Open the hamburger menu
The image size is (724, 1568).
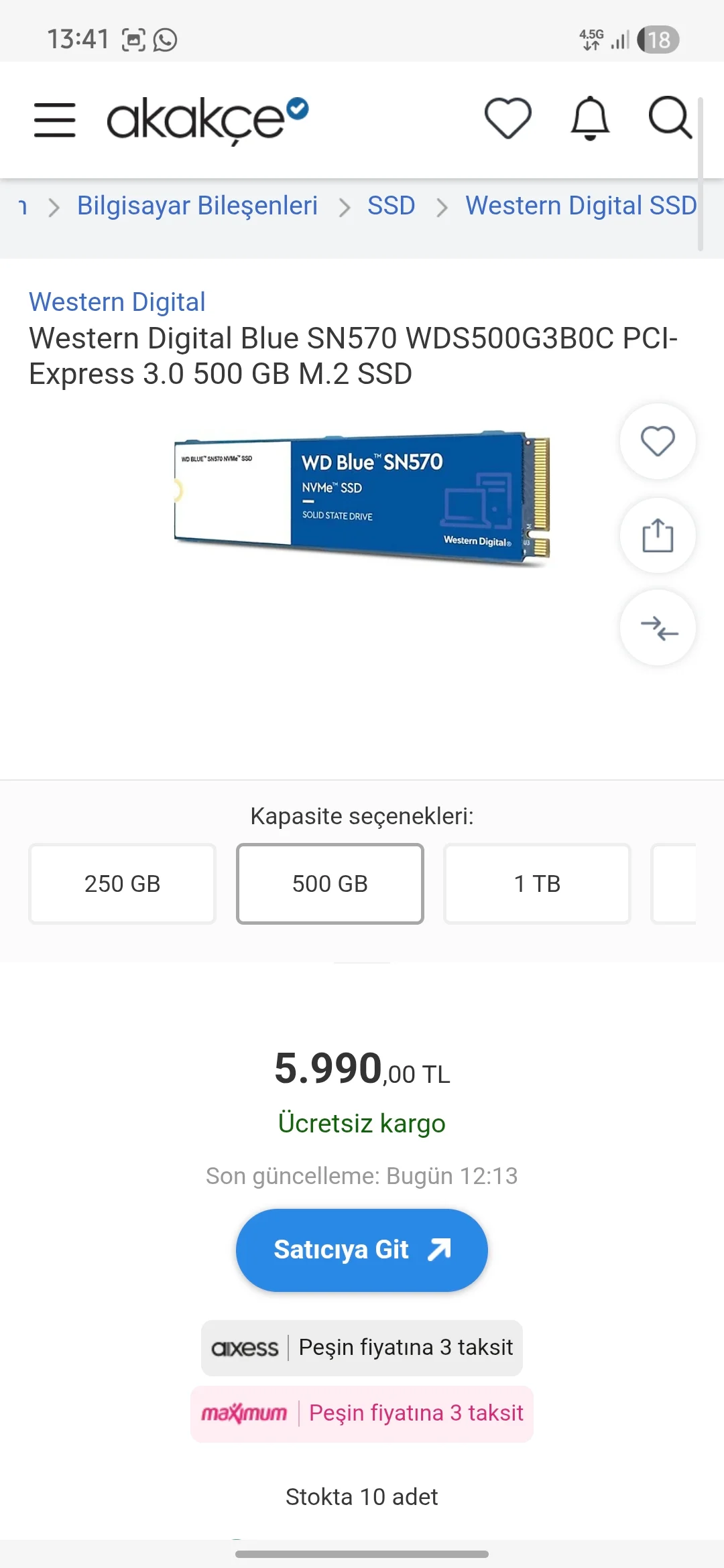pyautogui.click(x=55, y=120)
